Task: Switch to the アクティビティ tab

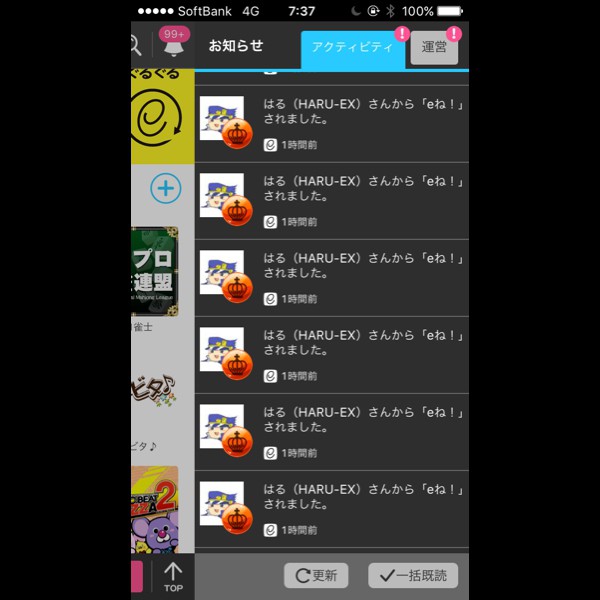Action: click(352, 47)
